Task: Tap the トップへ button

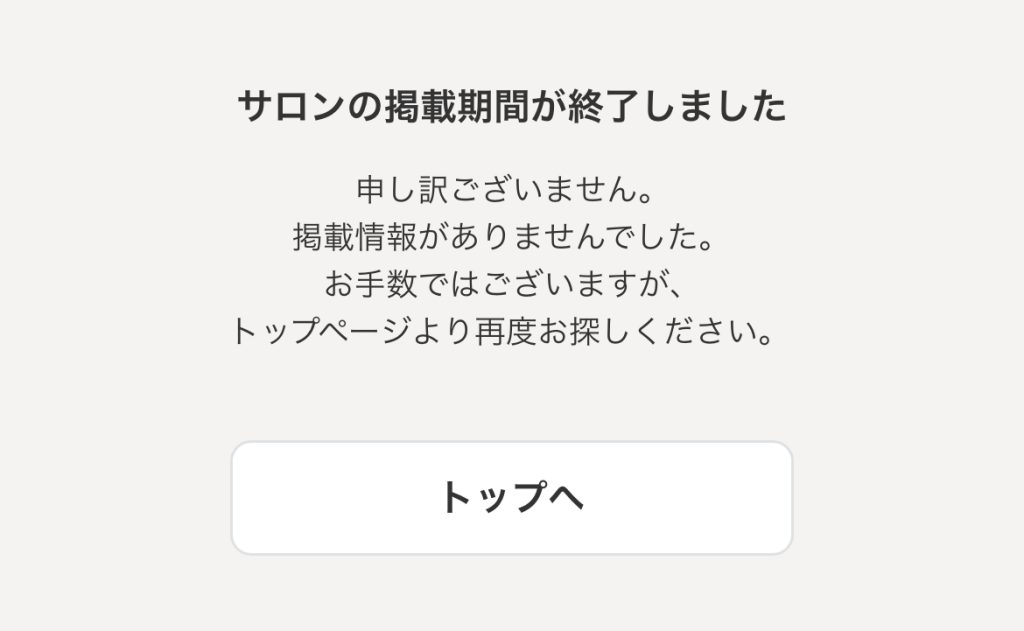Action: pos(511,497)
